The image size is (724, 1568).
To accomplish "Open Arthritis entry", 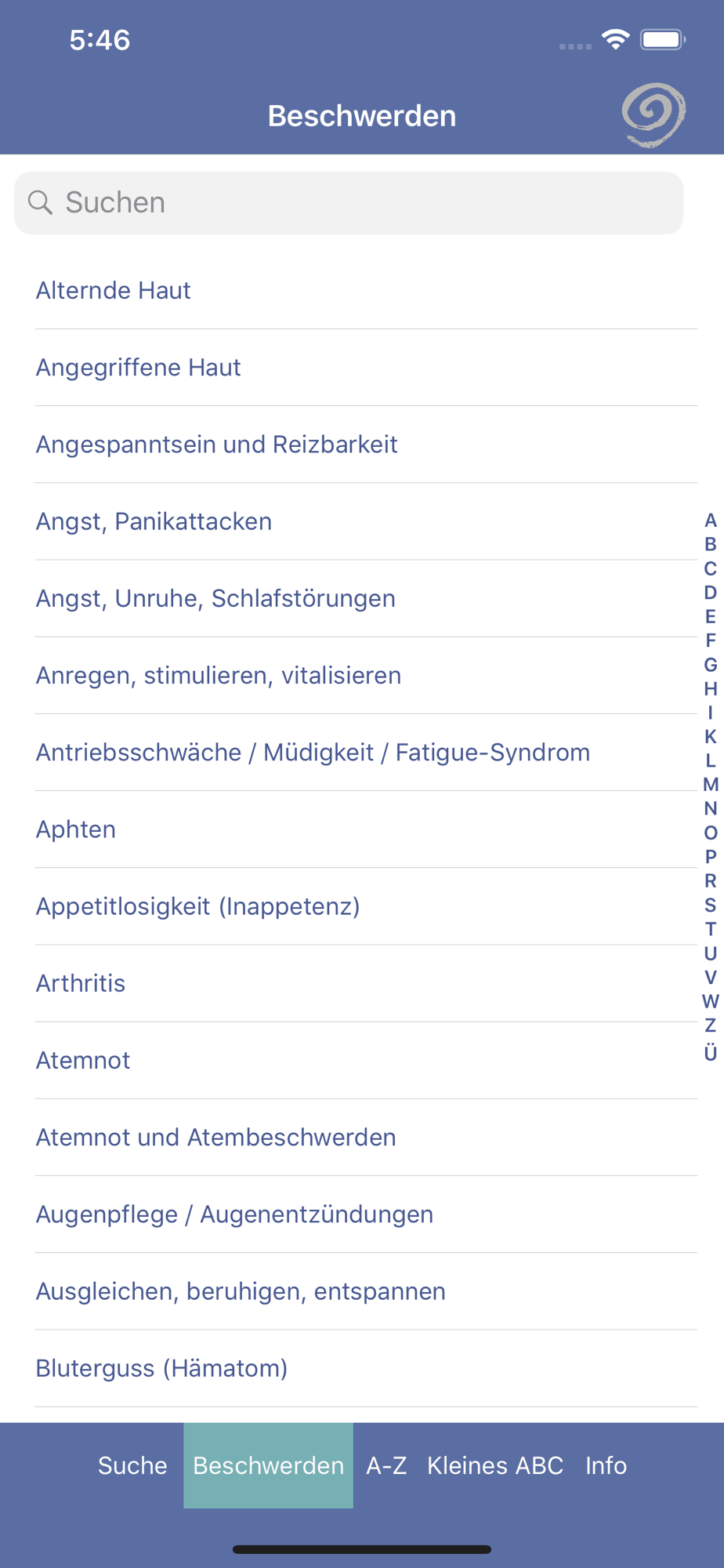I will [x=362, y=982].
